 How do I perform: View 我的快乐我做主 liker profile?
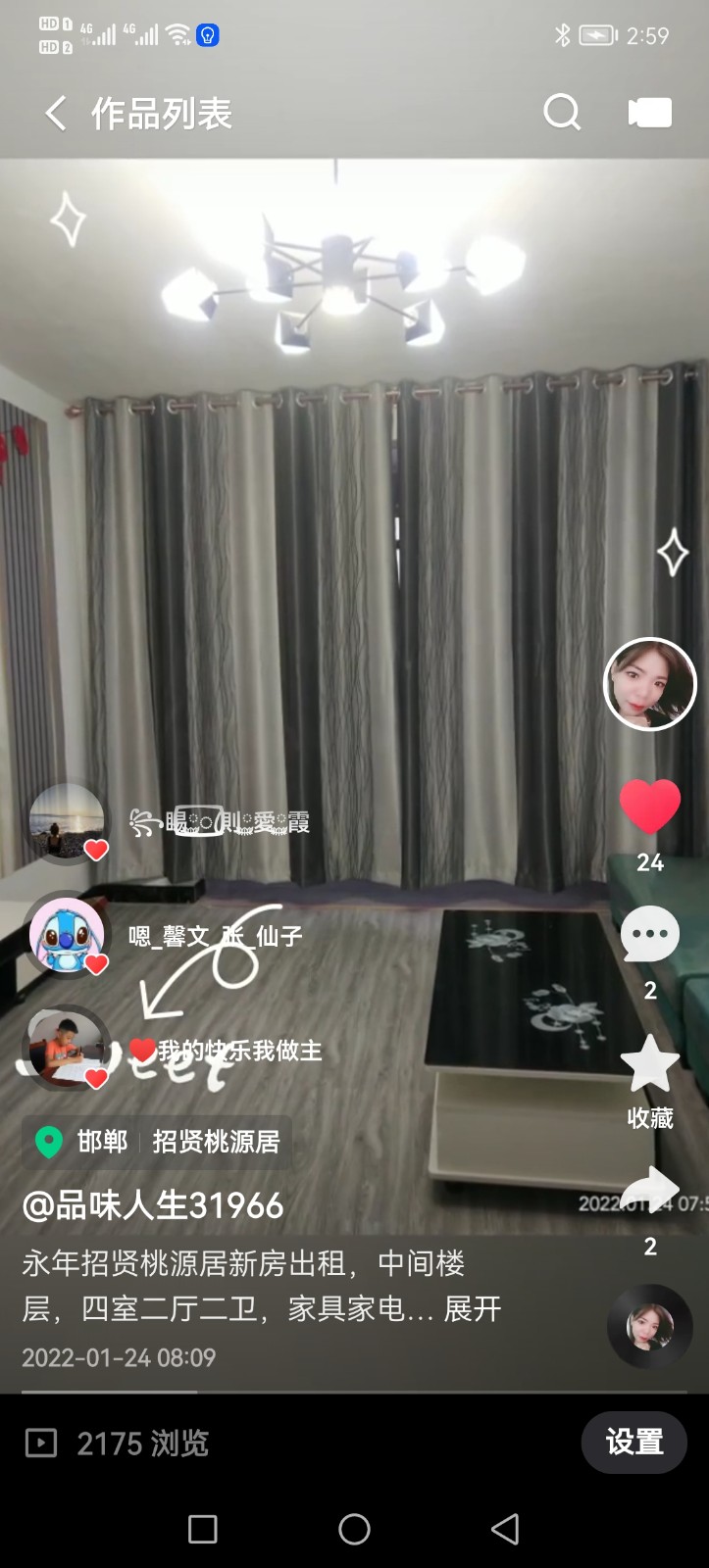(65, 1050)
